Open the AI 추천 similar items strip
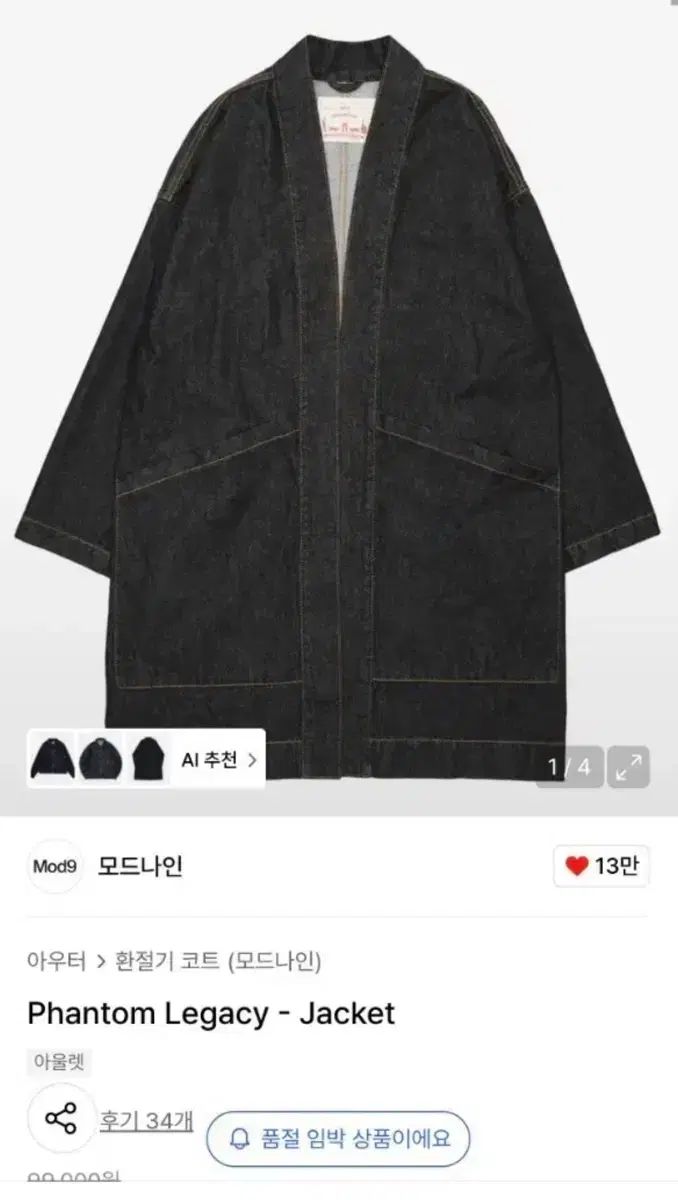This screenshot has height=1200, width=678. click(146, 760)
